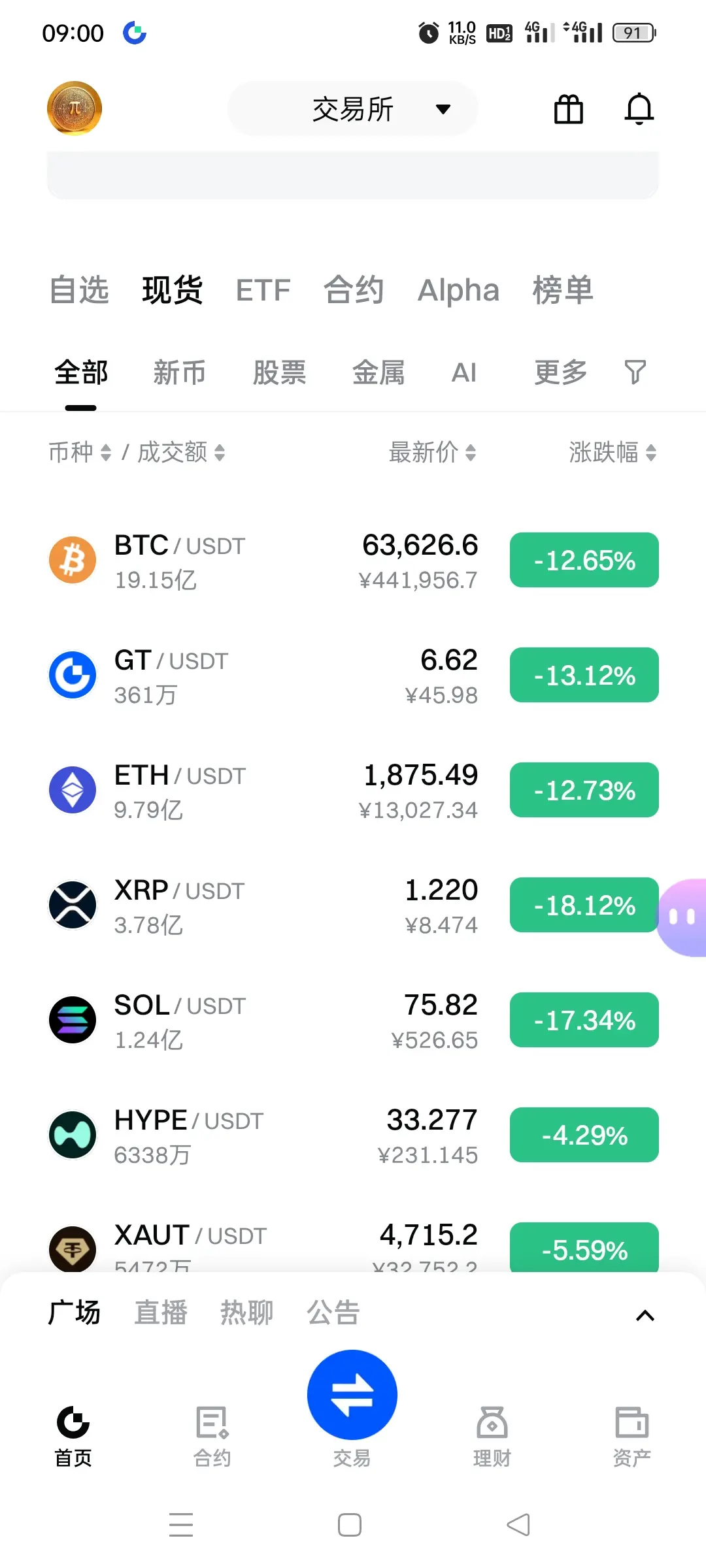Open the ETH/USDT market row
706x1568 pixels.
(x=261, y=791)
